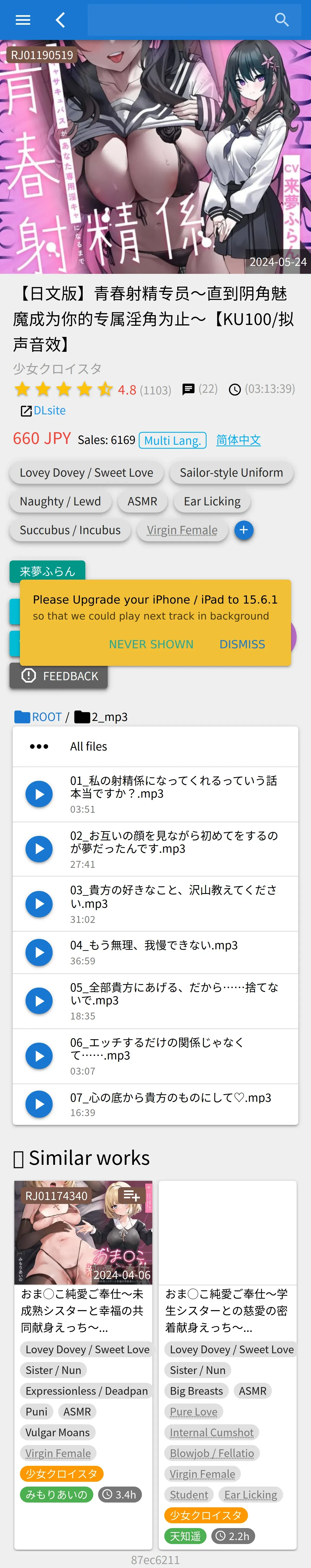This screenshot has height=1568, width=311.
Task: Play track 07_心の底から貴方のものにして♡.mp3
Action: pyautogui.click(x=39, y=1104)
